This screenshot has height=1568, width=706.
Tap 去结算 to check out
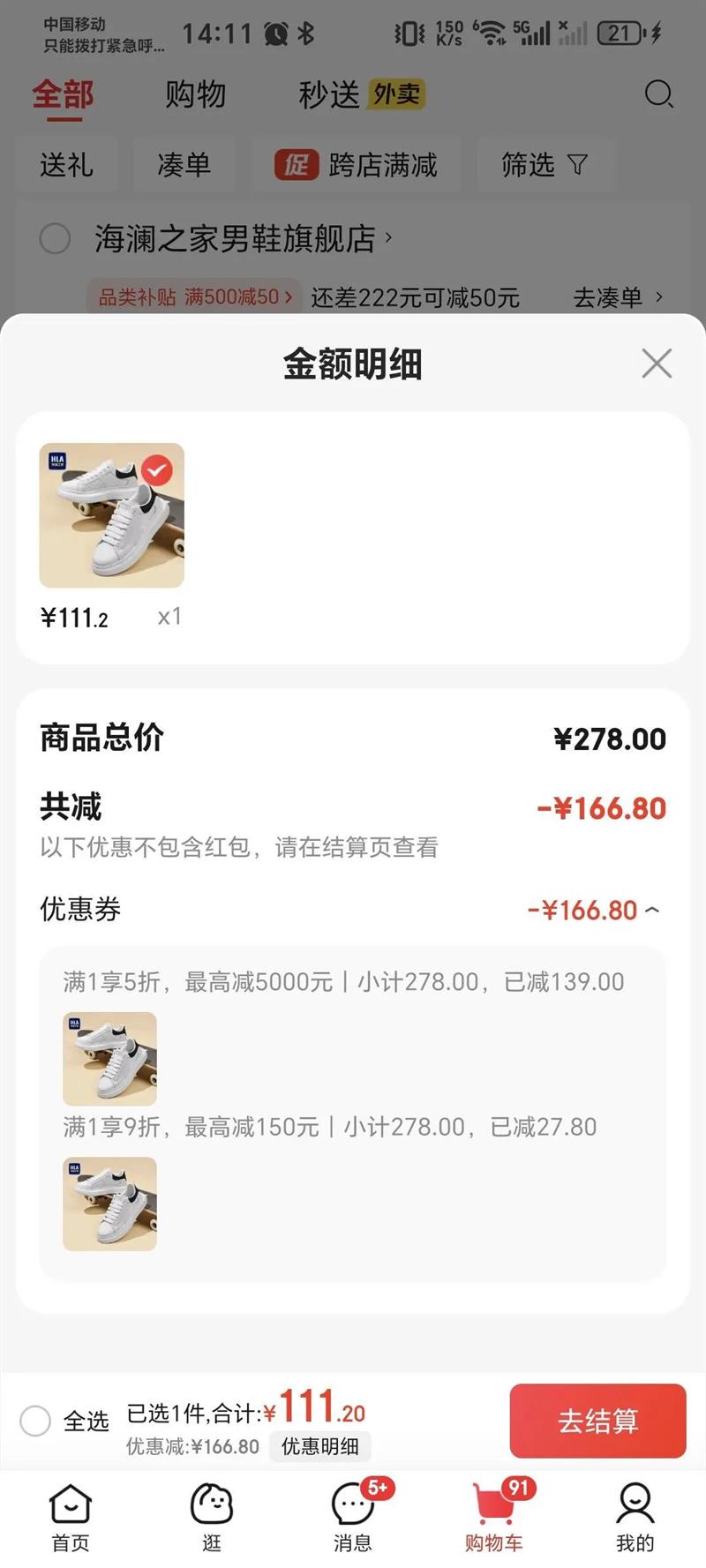coord(597,1421)
